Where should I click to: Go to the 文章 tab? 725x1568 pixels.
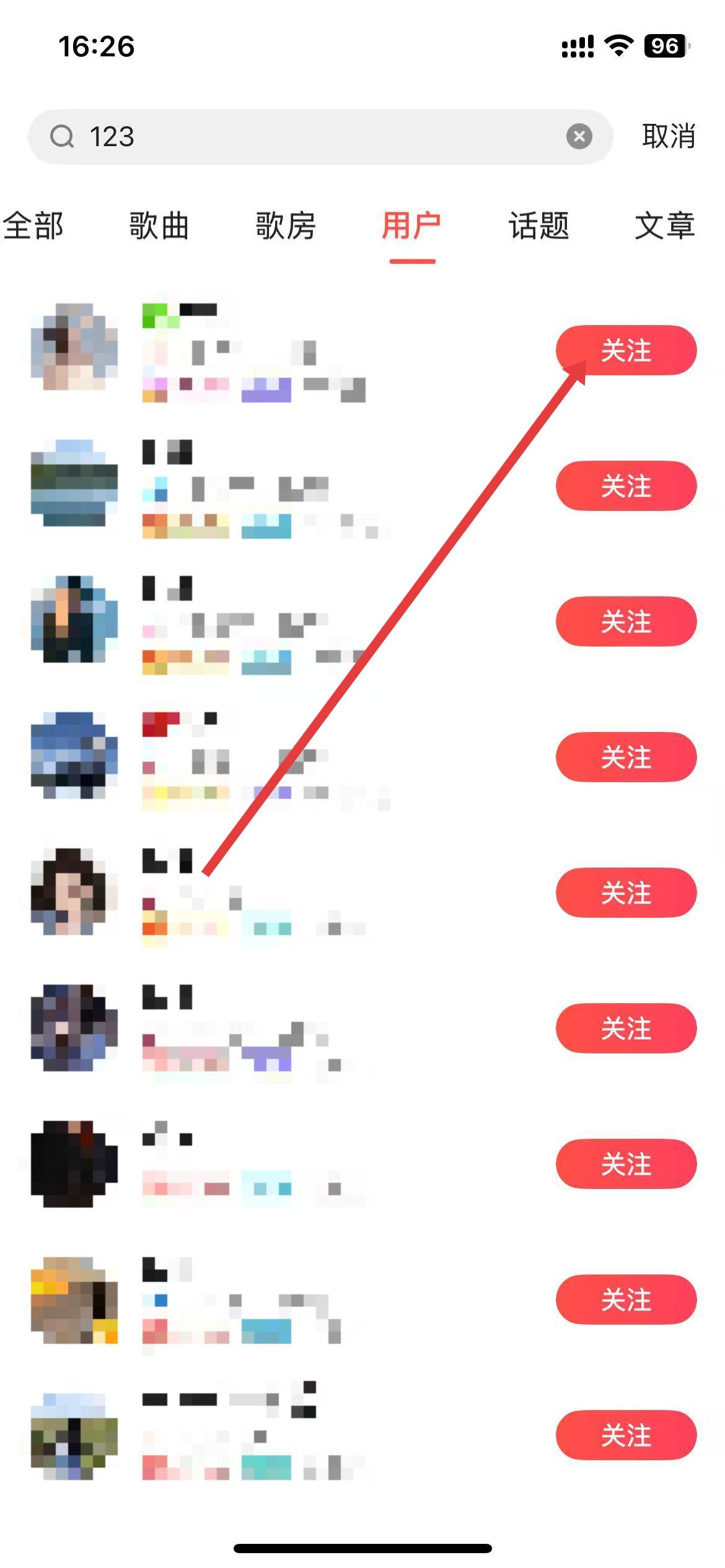665,225
